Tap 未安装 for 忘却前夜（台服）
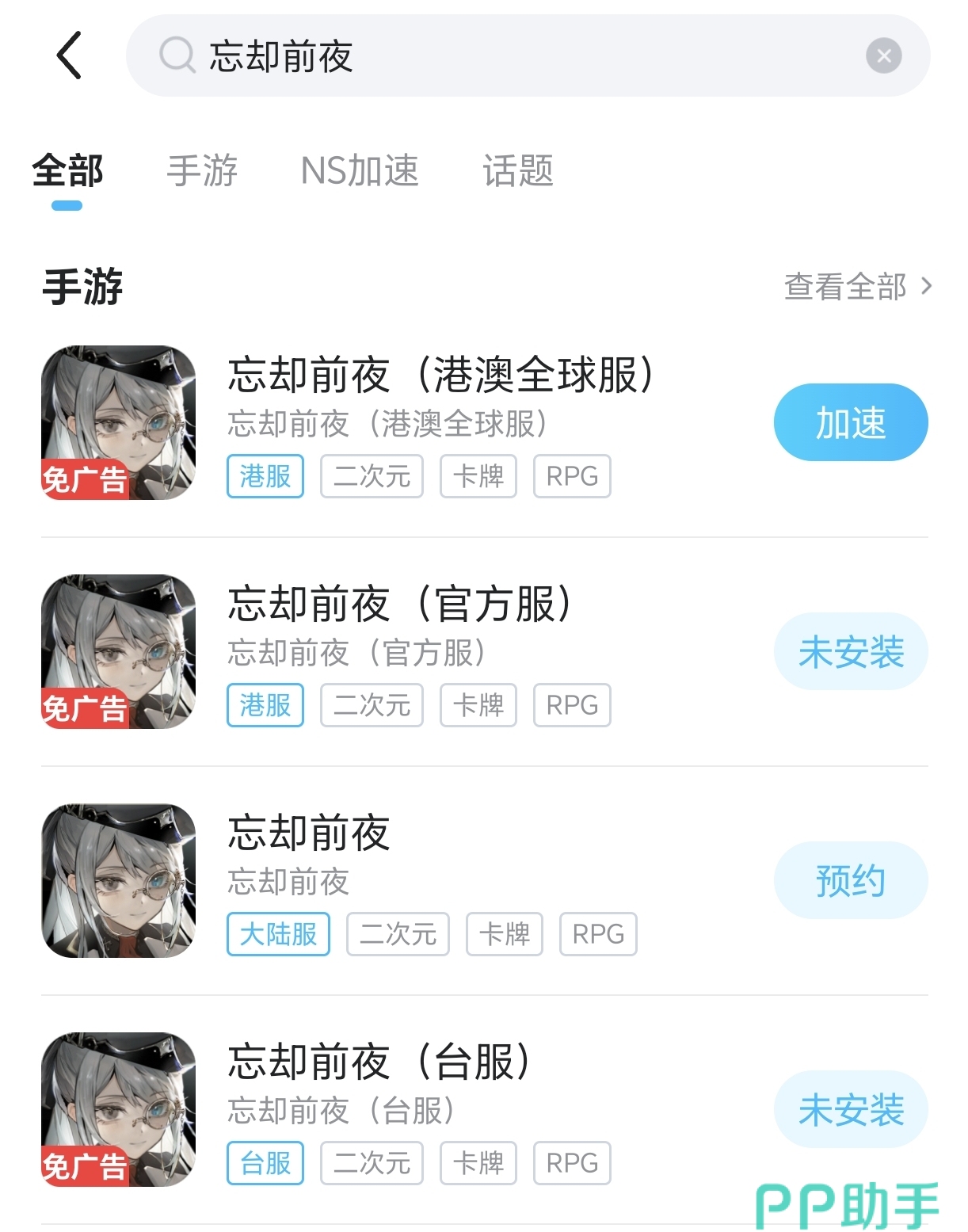968x1232 pixels. click(850, 1109)
